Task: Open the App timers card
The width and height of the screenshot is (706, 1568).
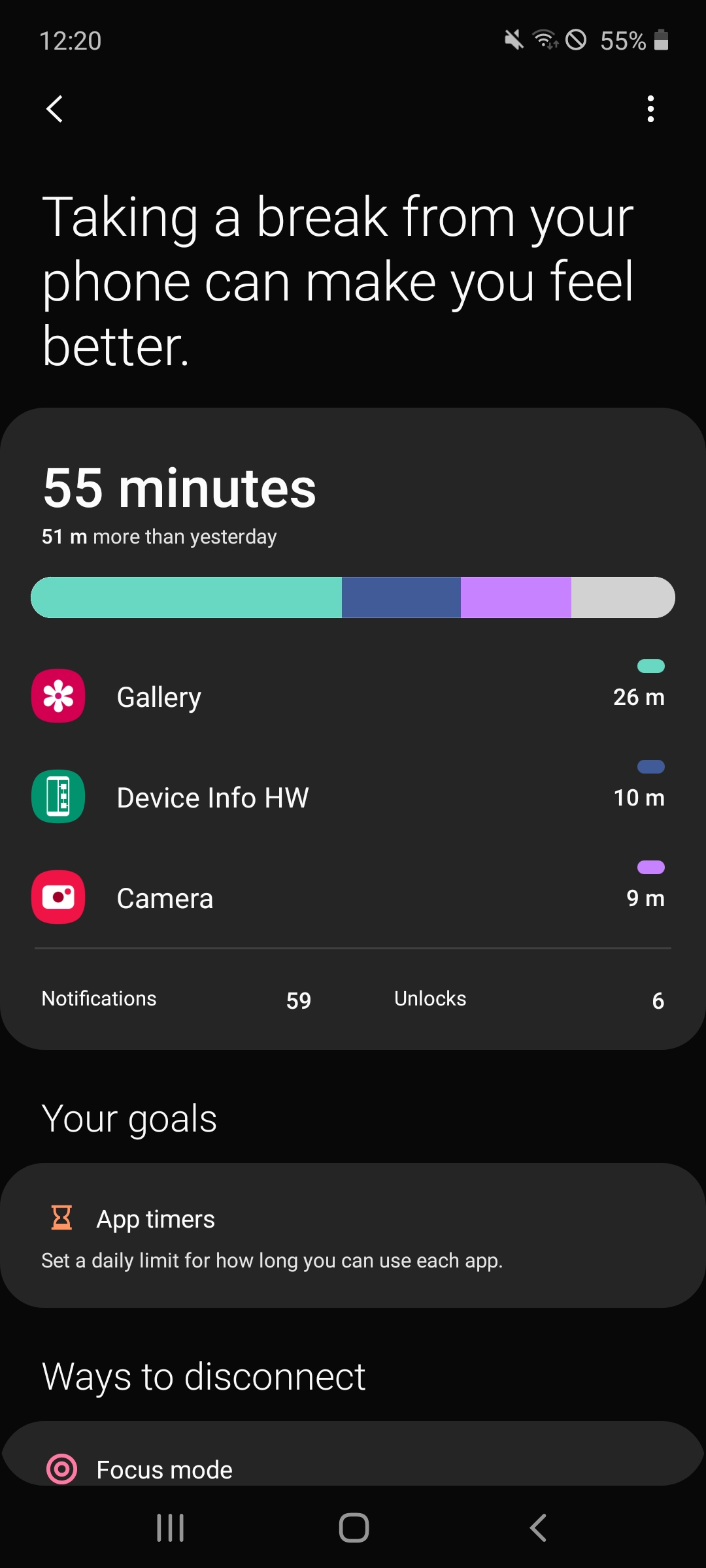Action: click(353, 1235)
